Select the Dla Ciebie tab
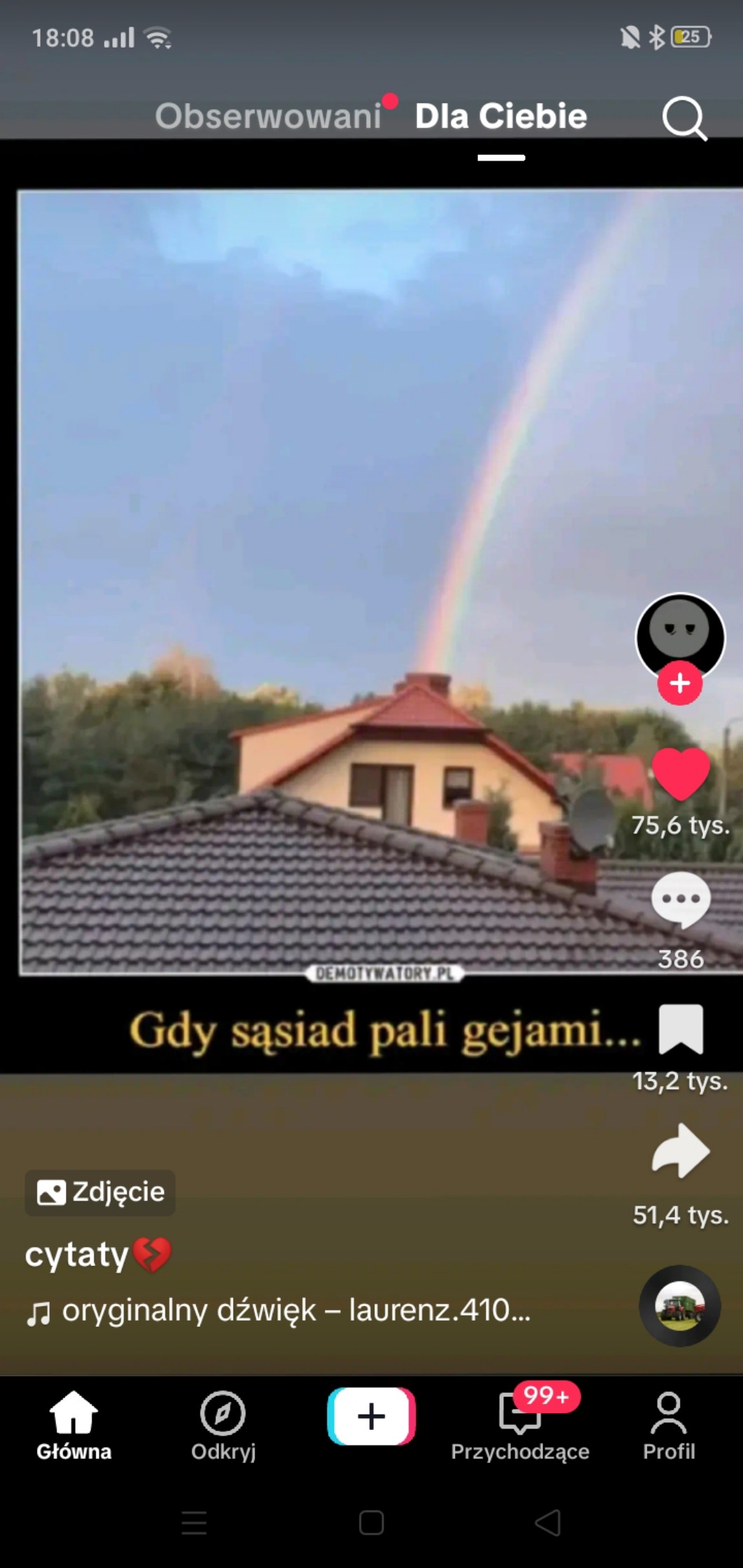 (500, 116)
